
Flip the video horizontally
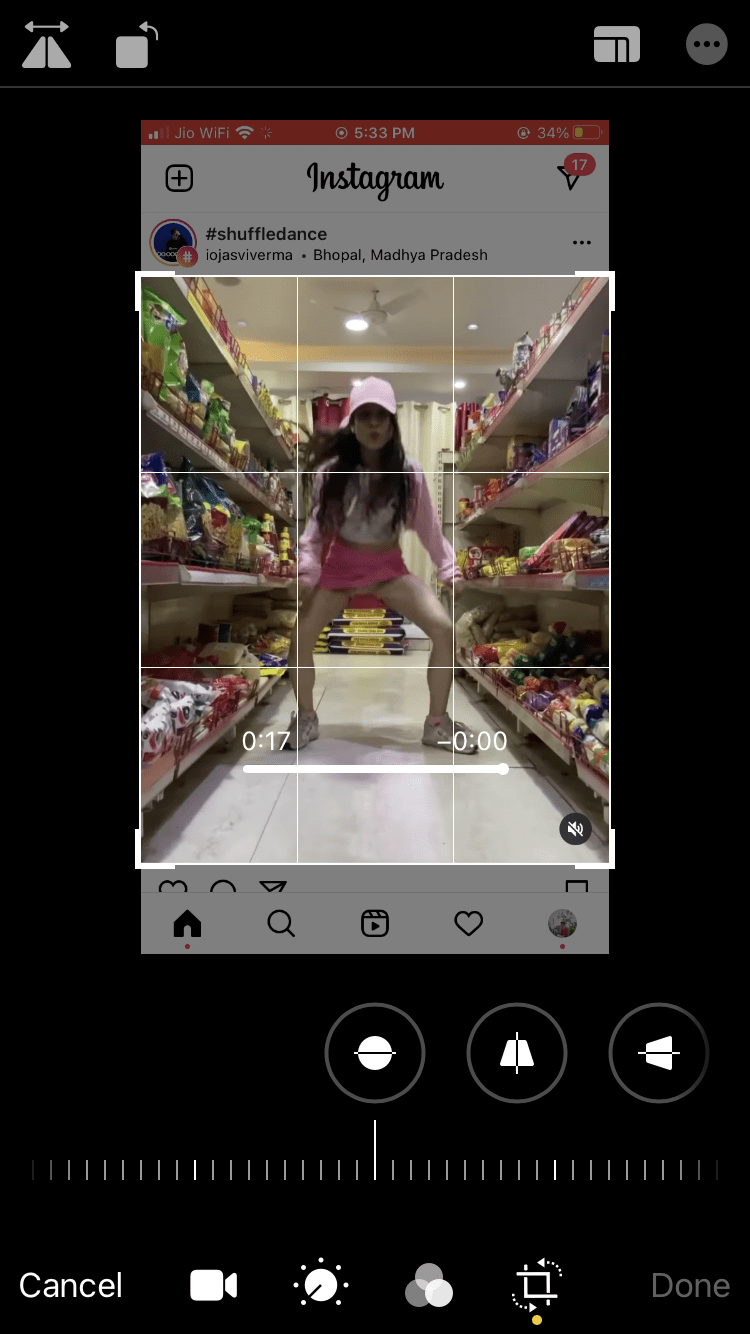point(47,45)
